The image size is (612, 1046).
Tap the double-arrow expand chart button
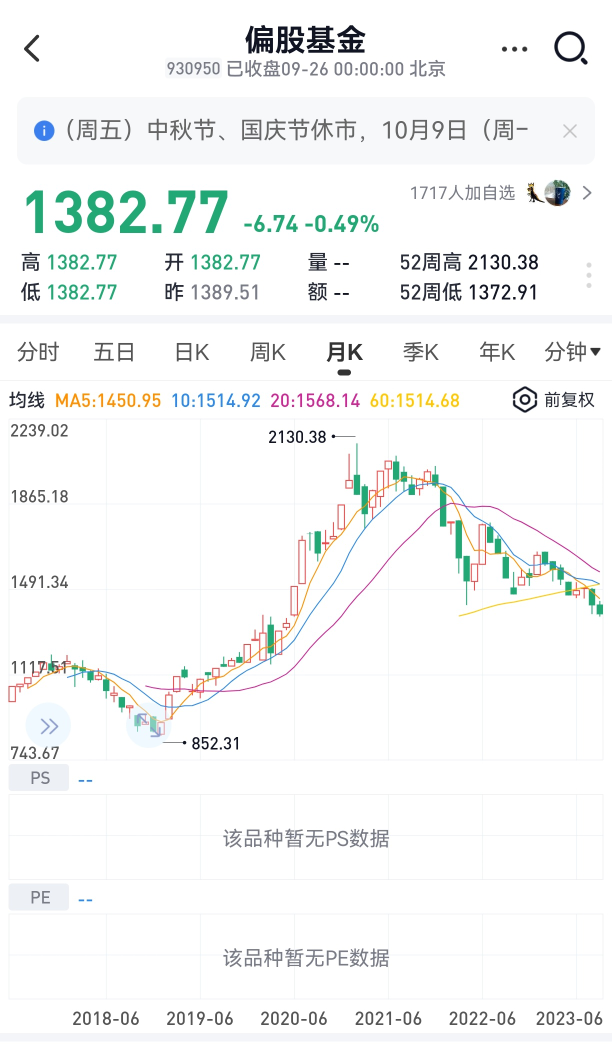click(x=49, y=724)
